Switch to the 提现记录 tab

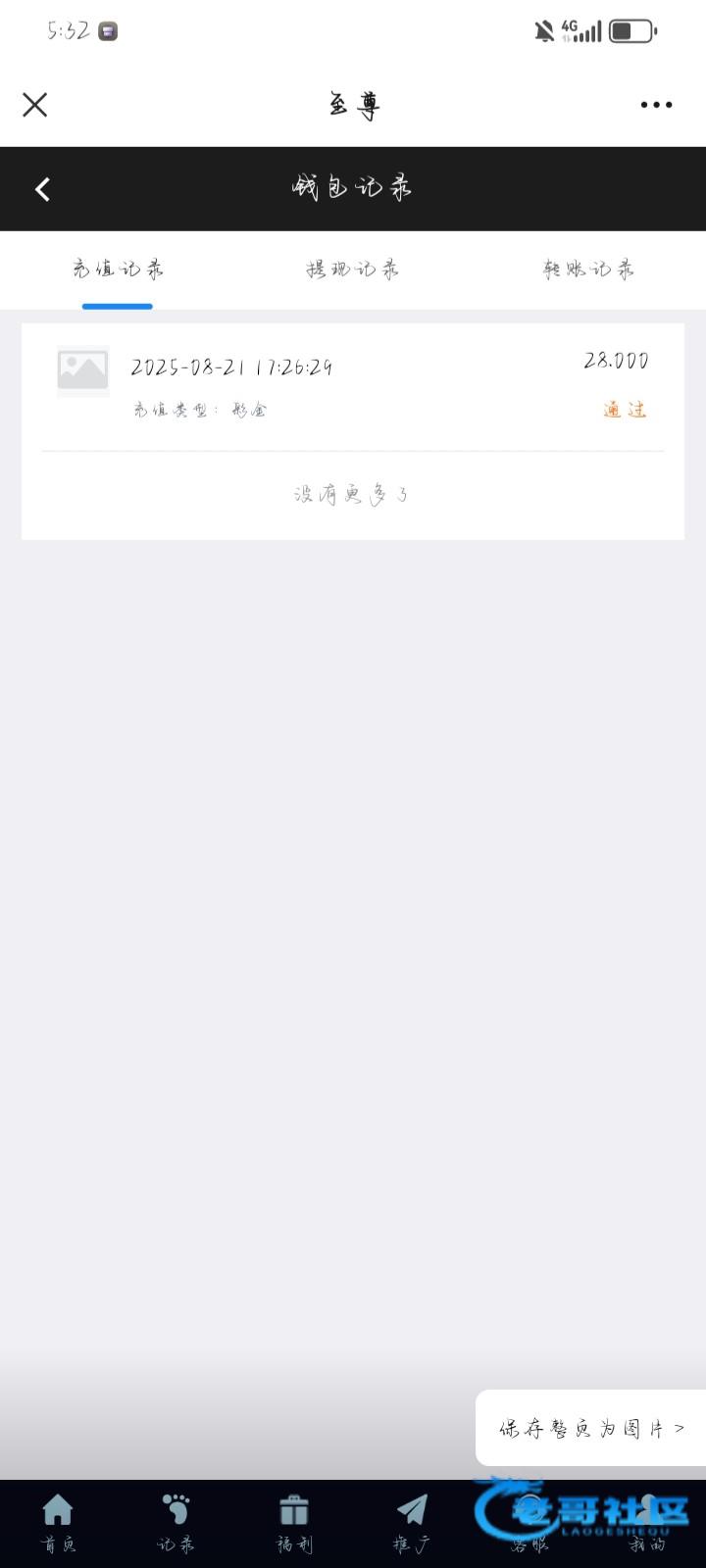pyautogui.click(x=353, y=269)
